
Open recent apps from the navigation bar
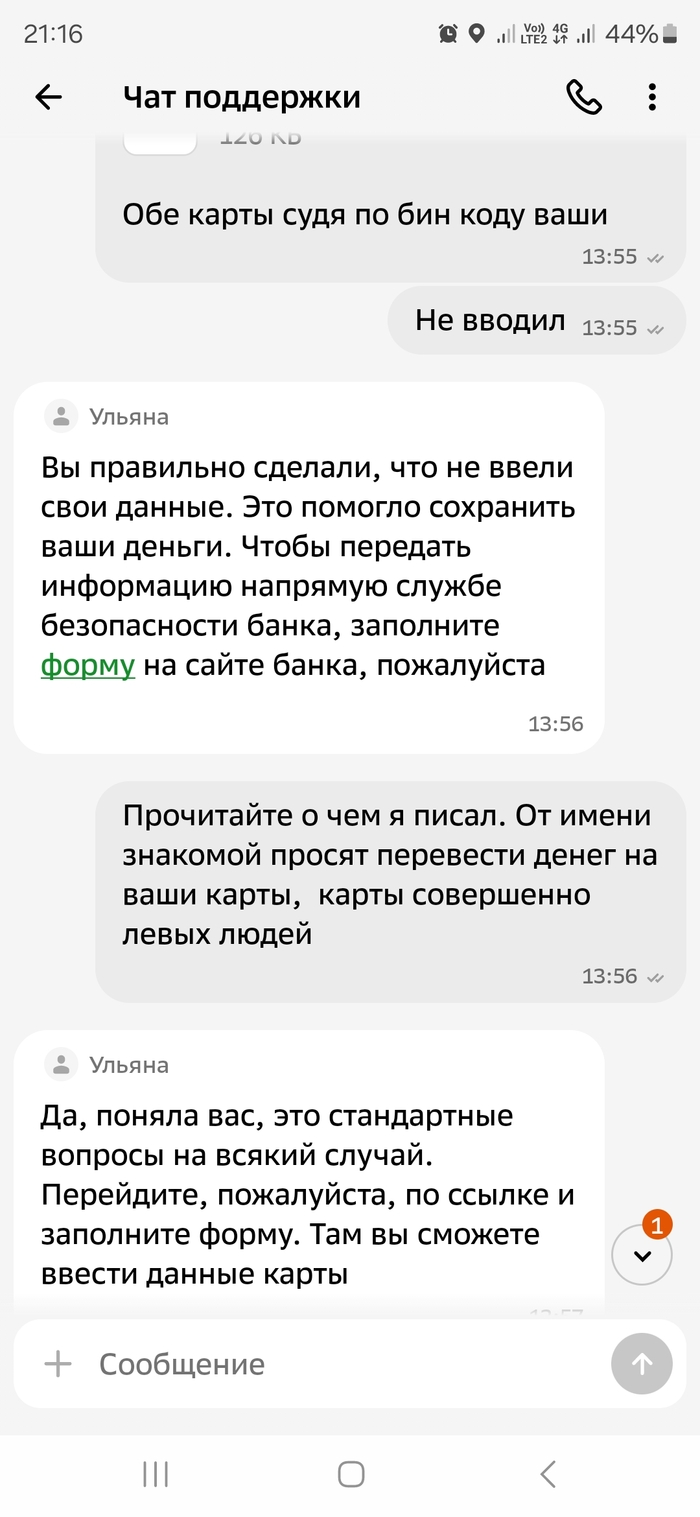[x=156, y=1474]
